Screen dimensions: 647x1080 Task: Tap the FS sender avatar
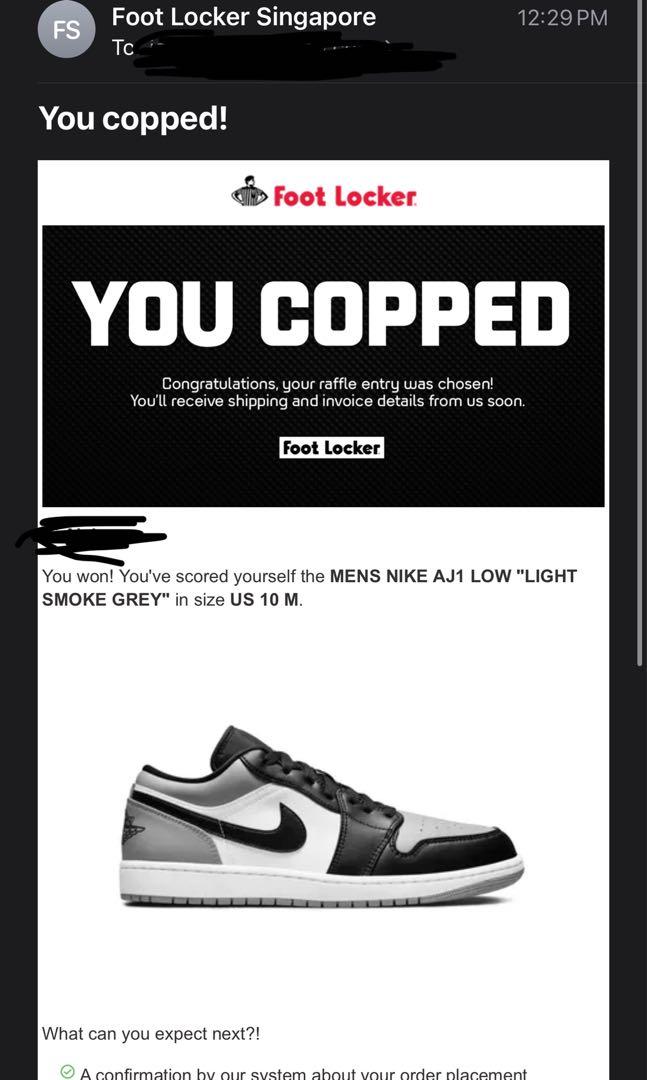(x=66, y=30)
